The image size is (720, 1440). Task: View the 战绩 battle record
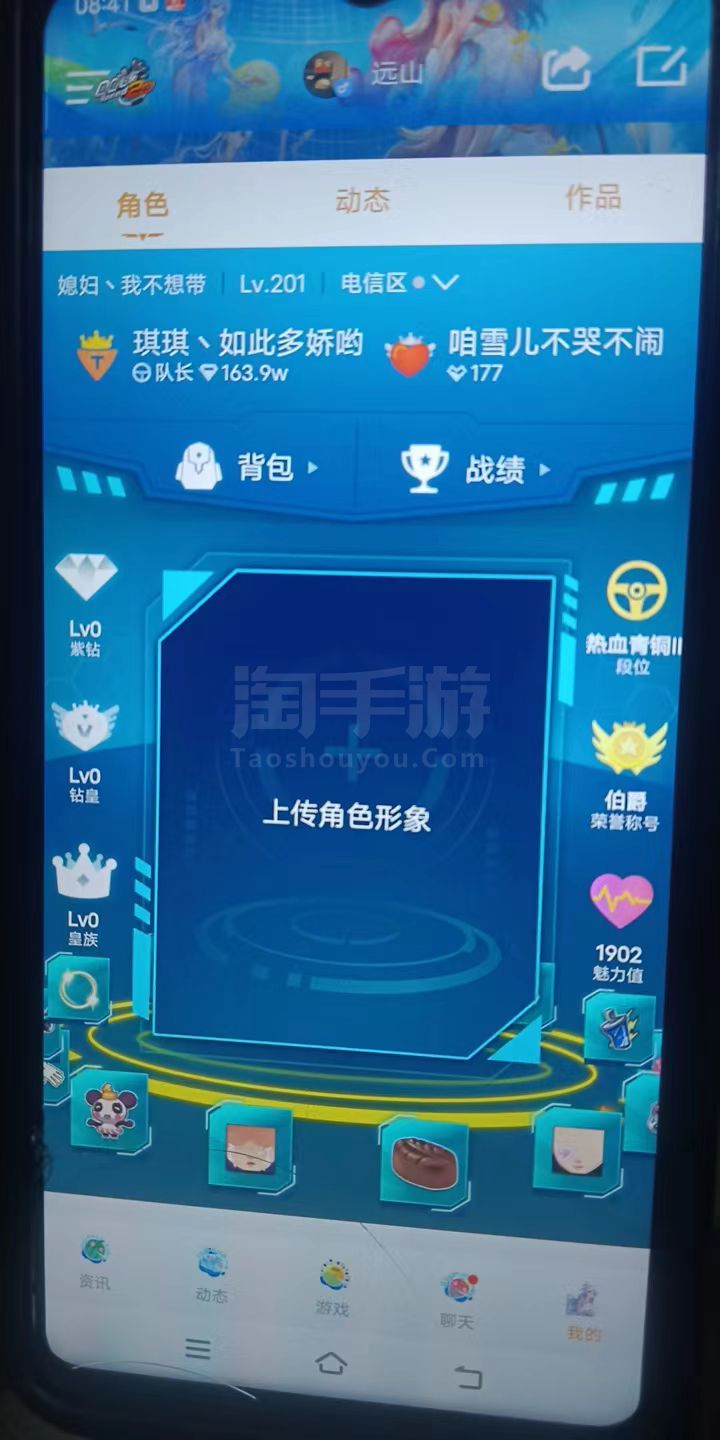pos(476,469)
